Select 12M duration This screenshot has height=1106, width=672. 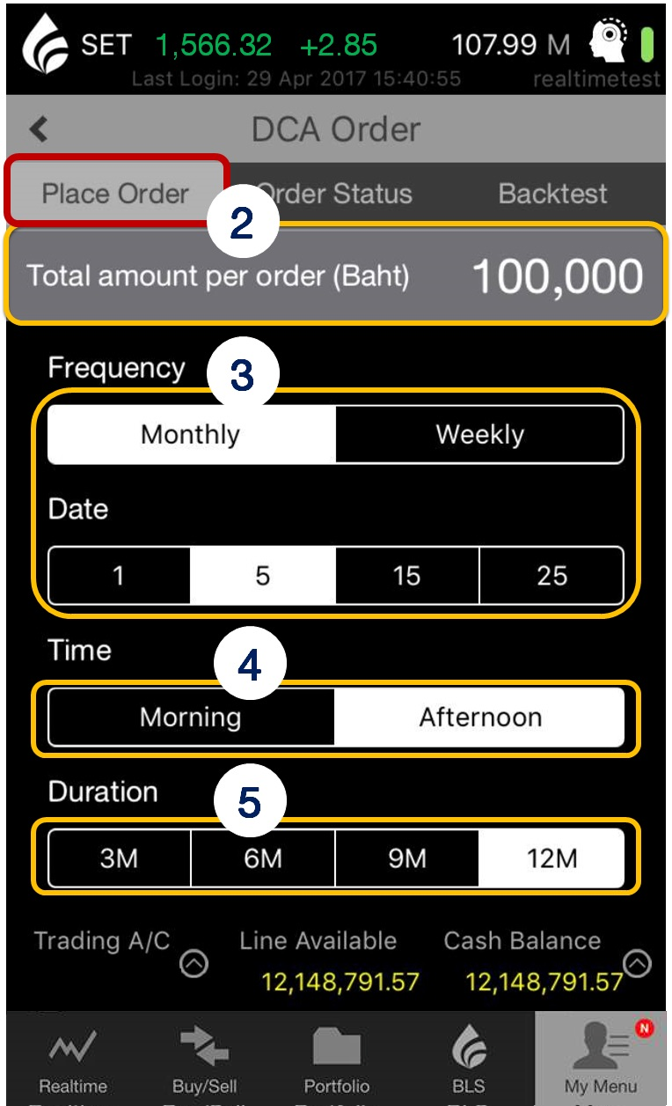click(551, 859)
